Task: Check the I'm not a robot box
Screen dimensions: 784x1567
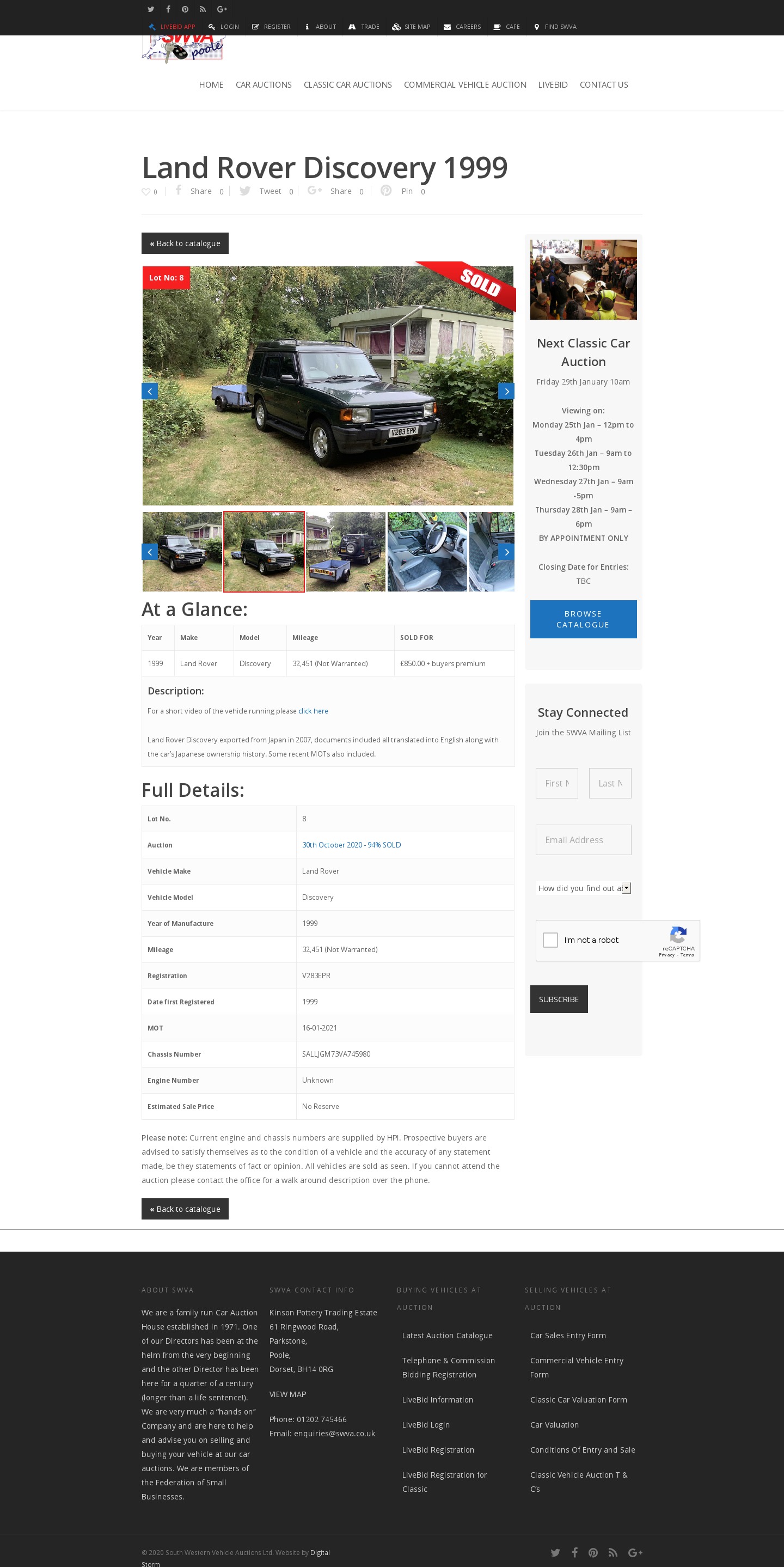Action: (550, 940)
